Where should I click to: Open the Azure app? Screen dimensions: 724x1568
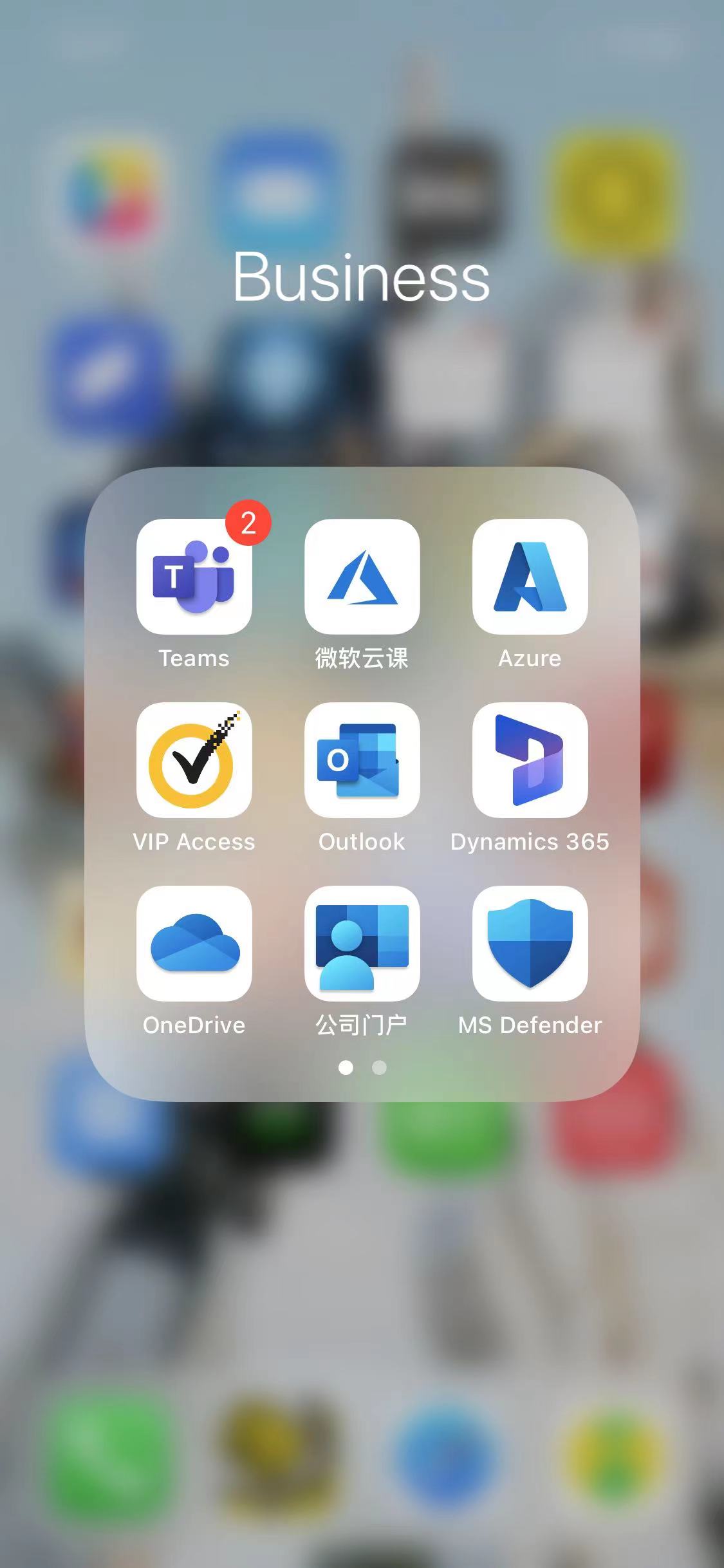pyautogui.click(x=530, y=577)
